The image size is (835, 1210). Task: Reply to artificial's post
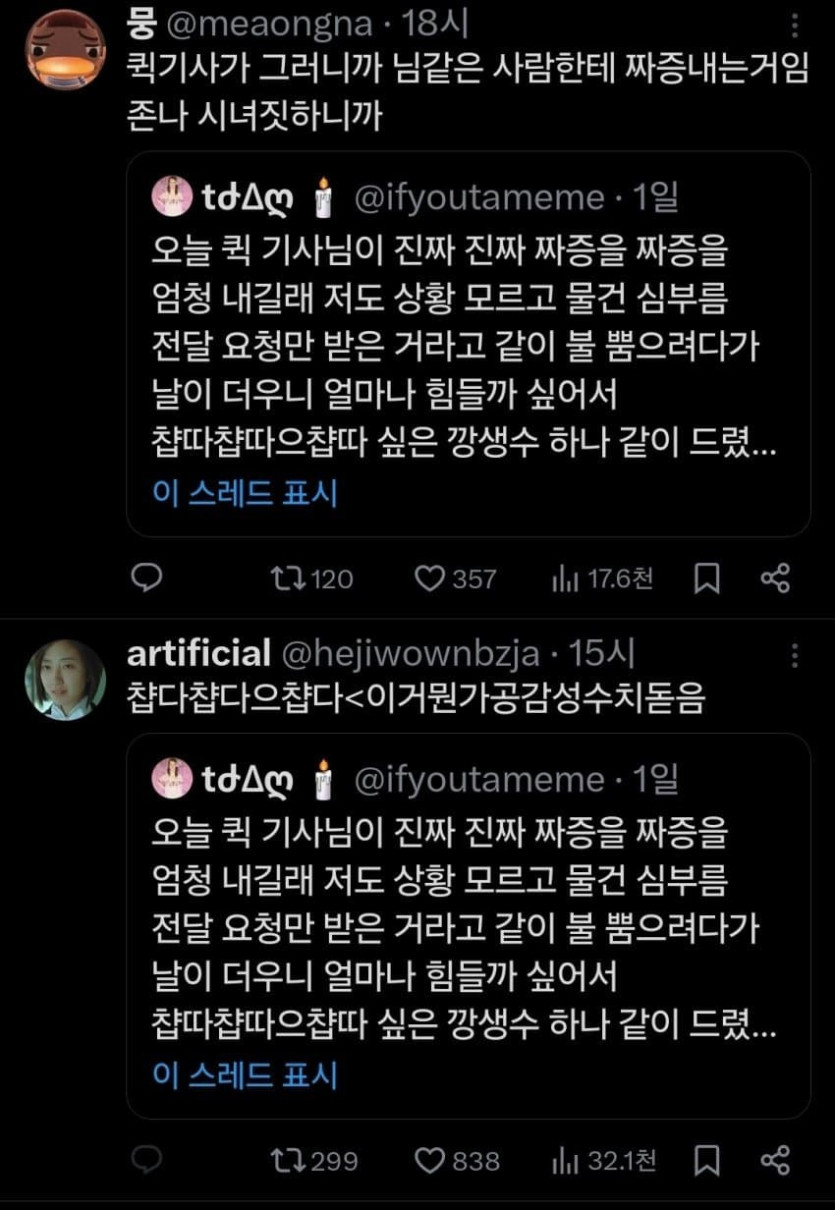tap(148, 1160)
